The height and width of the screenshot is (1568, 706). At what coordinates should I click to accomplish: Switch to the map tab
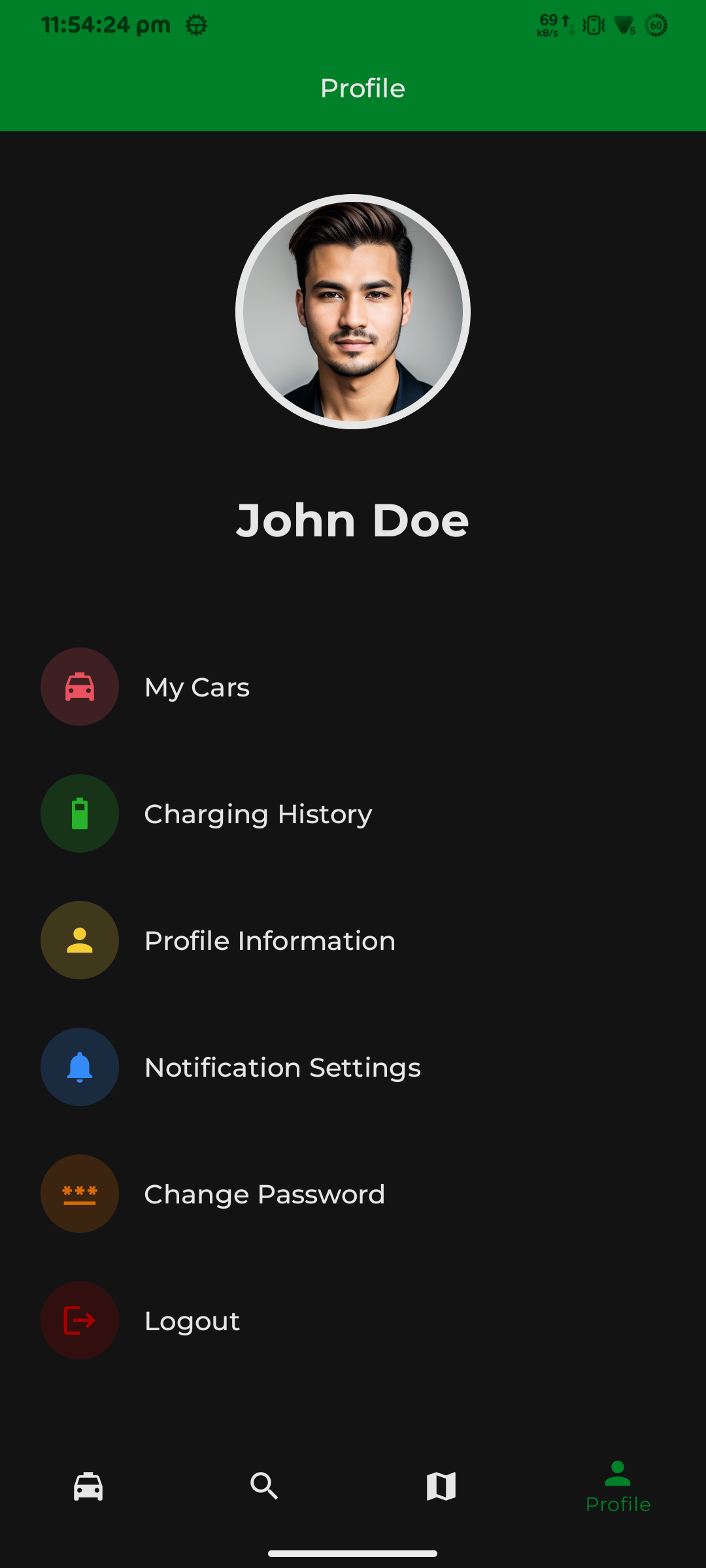coord(441,1486)
